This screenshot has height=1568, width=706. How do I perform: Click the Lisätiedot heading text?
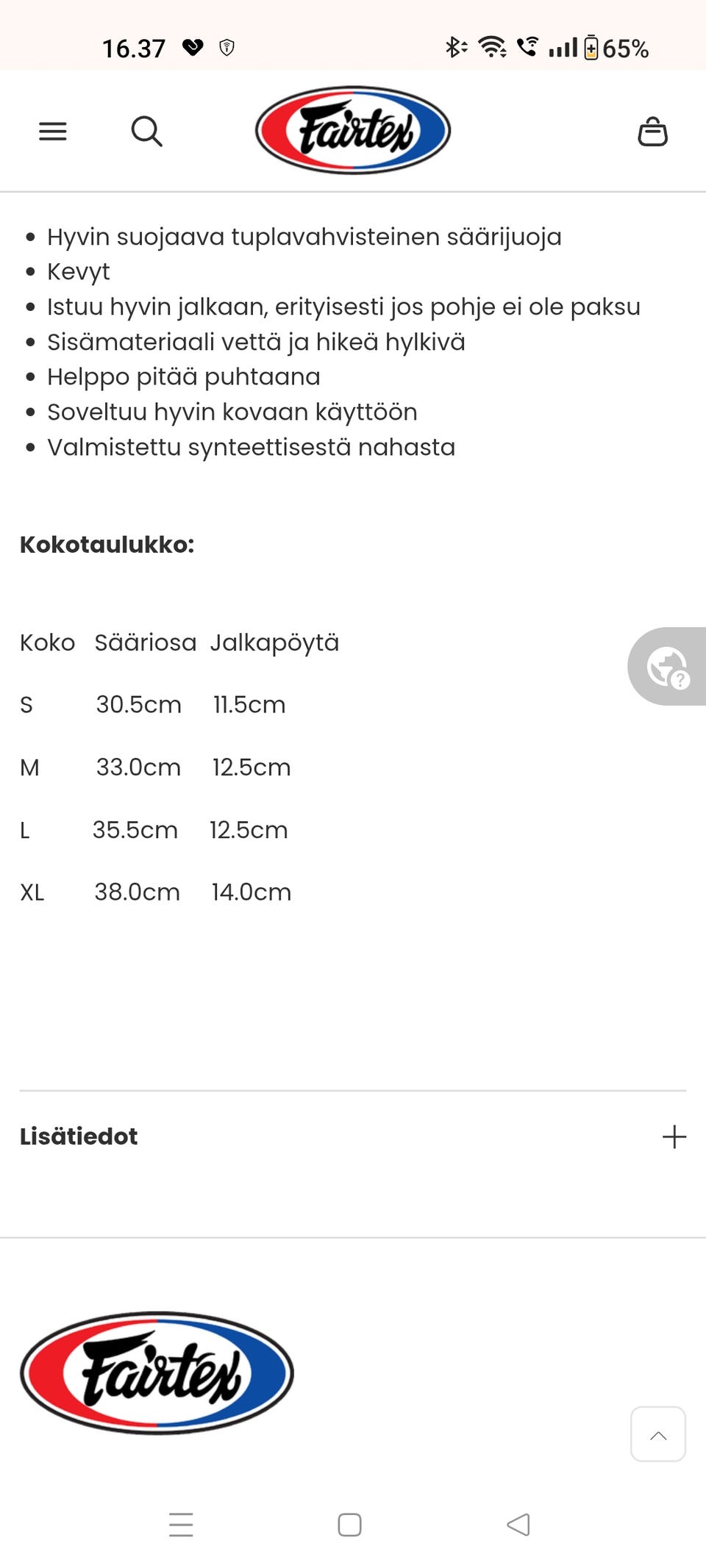[78, 1136]
